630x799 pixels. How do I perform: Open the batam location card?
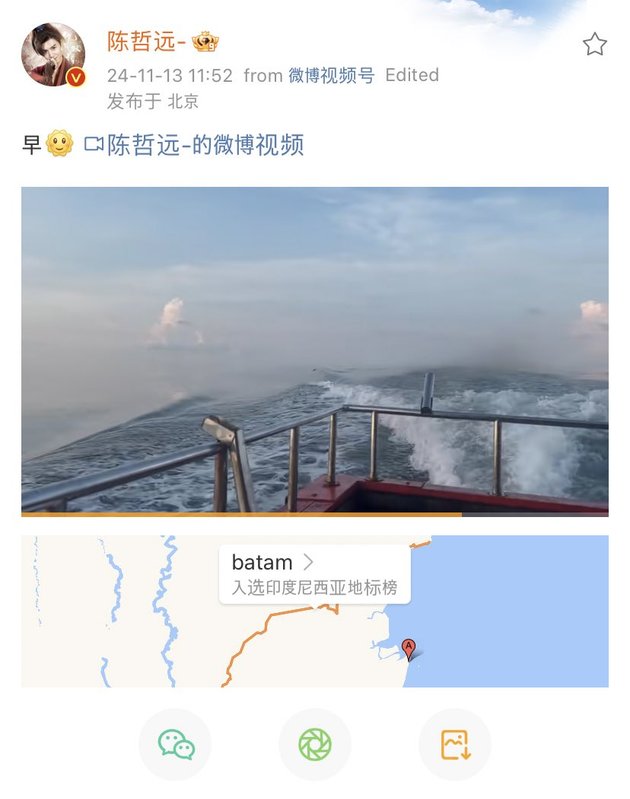coord(314,573)
